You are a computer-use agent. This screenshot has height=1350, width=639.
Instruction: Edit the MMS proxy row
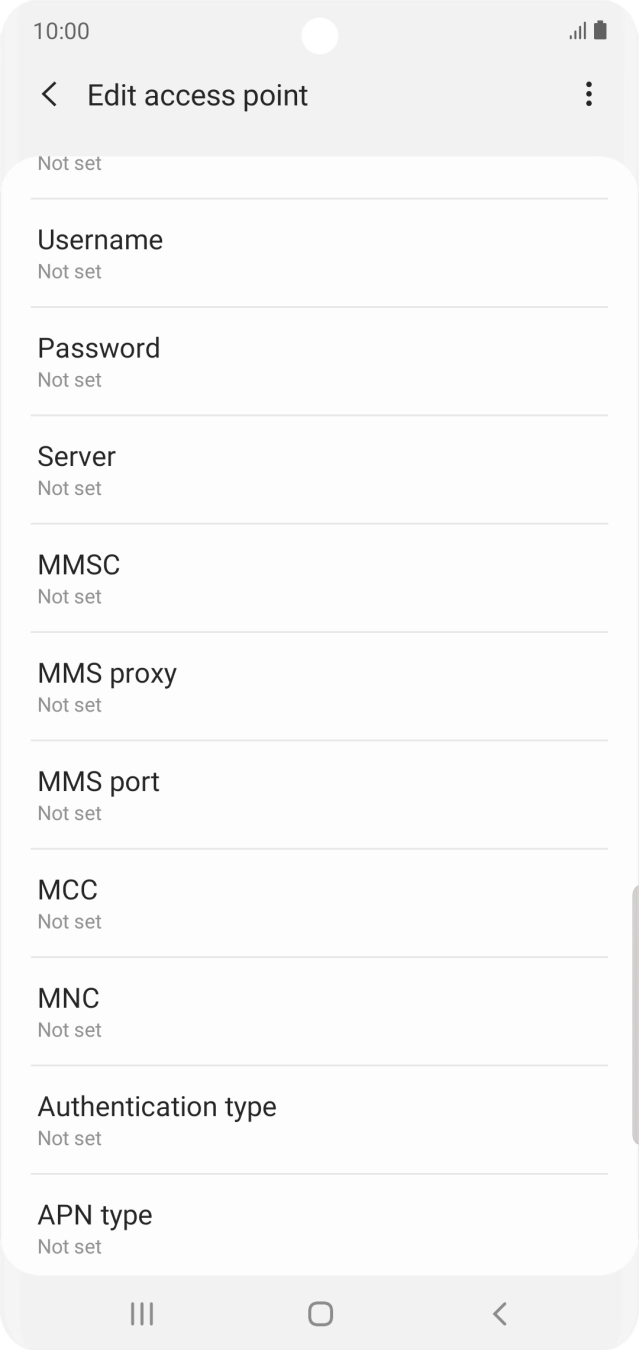pyautogui.click(x=319, y=687)
